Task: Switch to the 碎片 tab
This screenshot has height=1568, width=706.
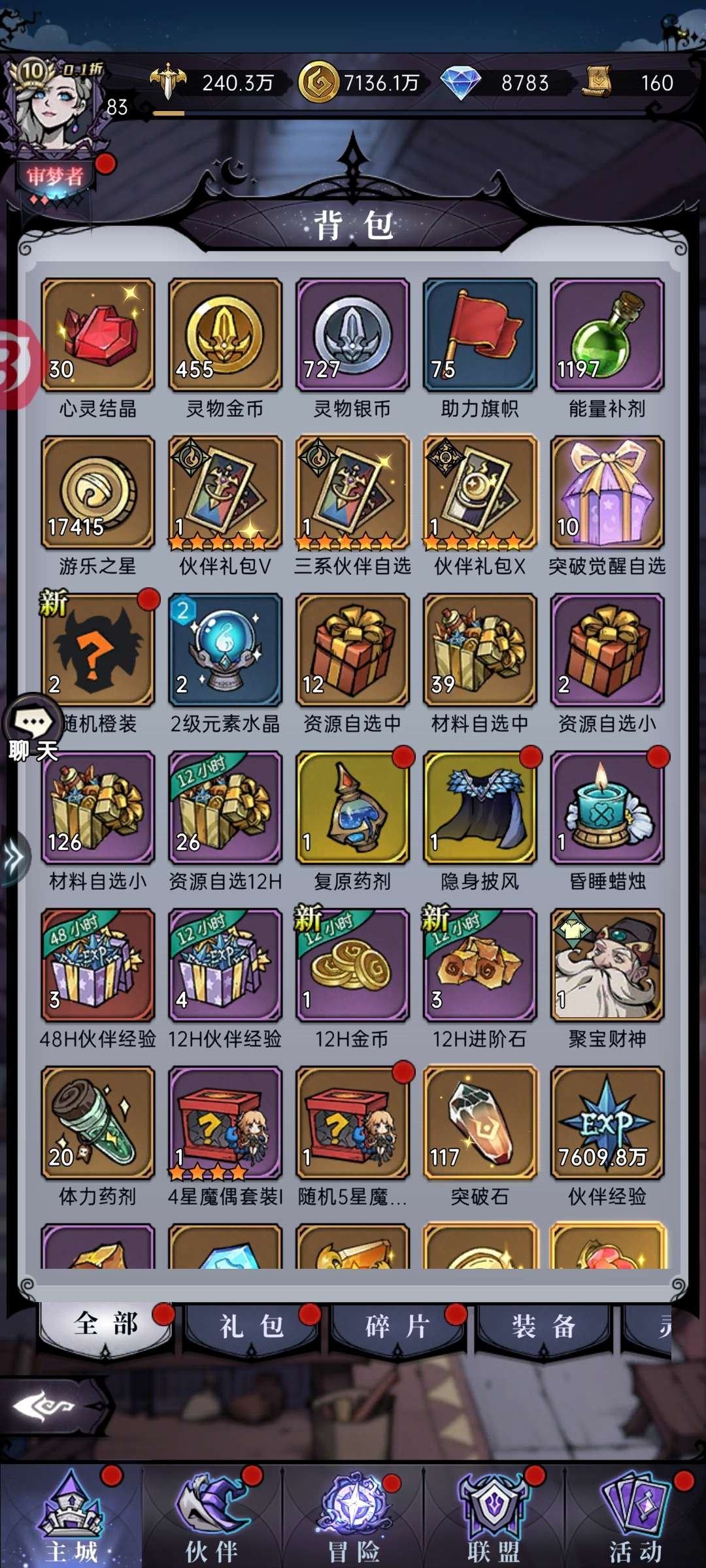Action: coord(397,1326)
